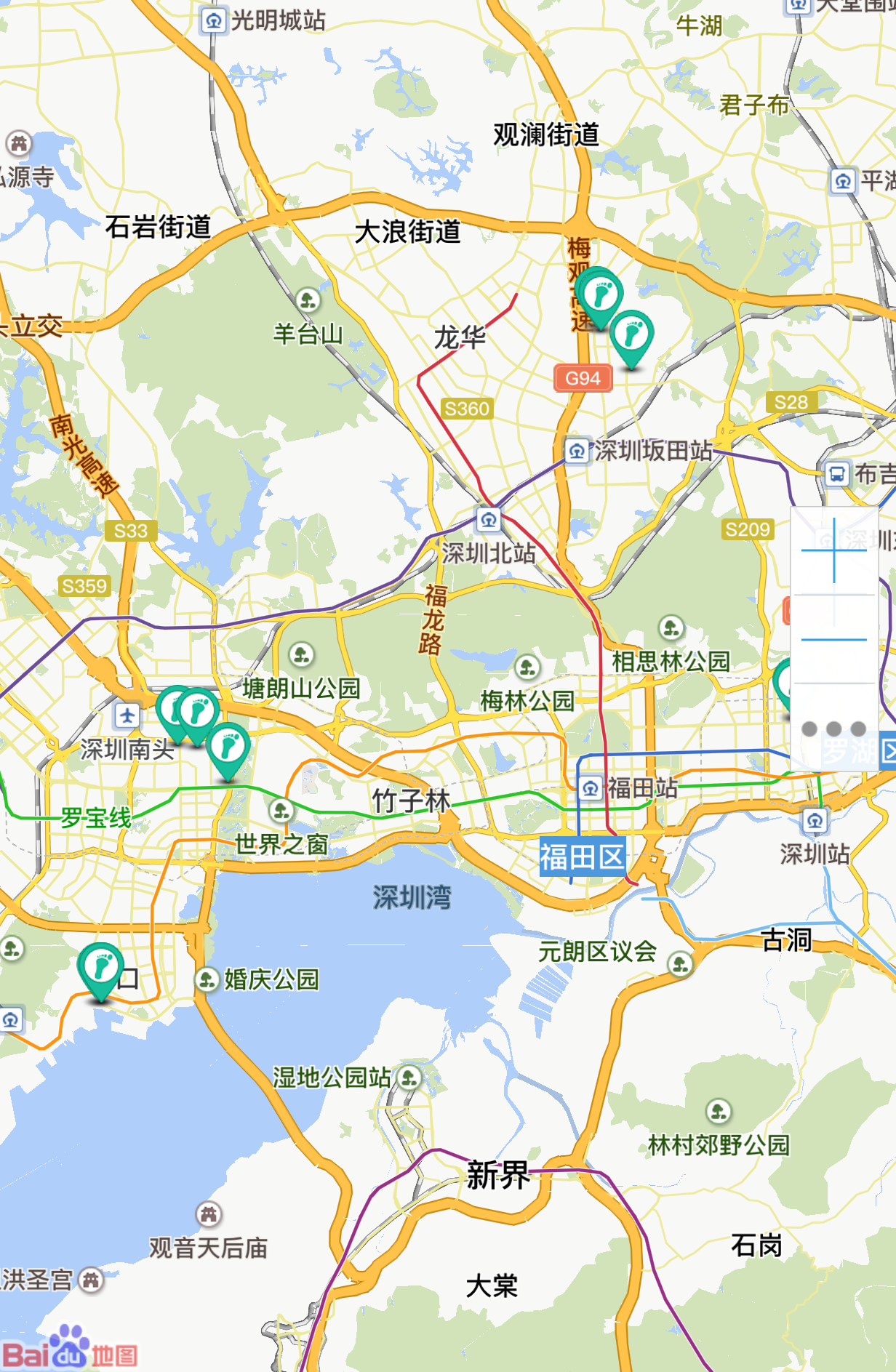896x1372 pixels.
Task: Select the footprint marker above 罗宝线 green line
Action: click(228, 747)
